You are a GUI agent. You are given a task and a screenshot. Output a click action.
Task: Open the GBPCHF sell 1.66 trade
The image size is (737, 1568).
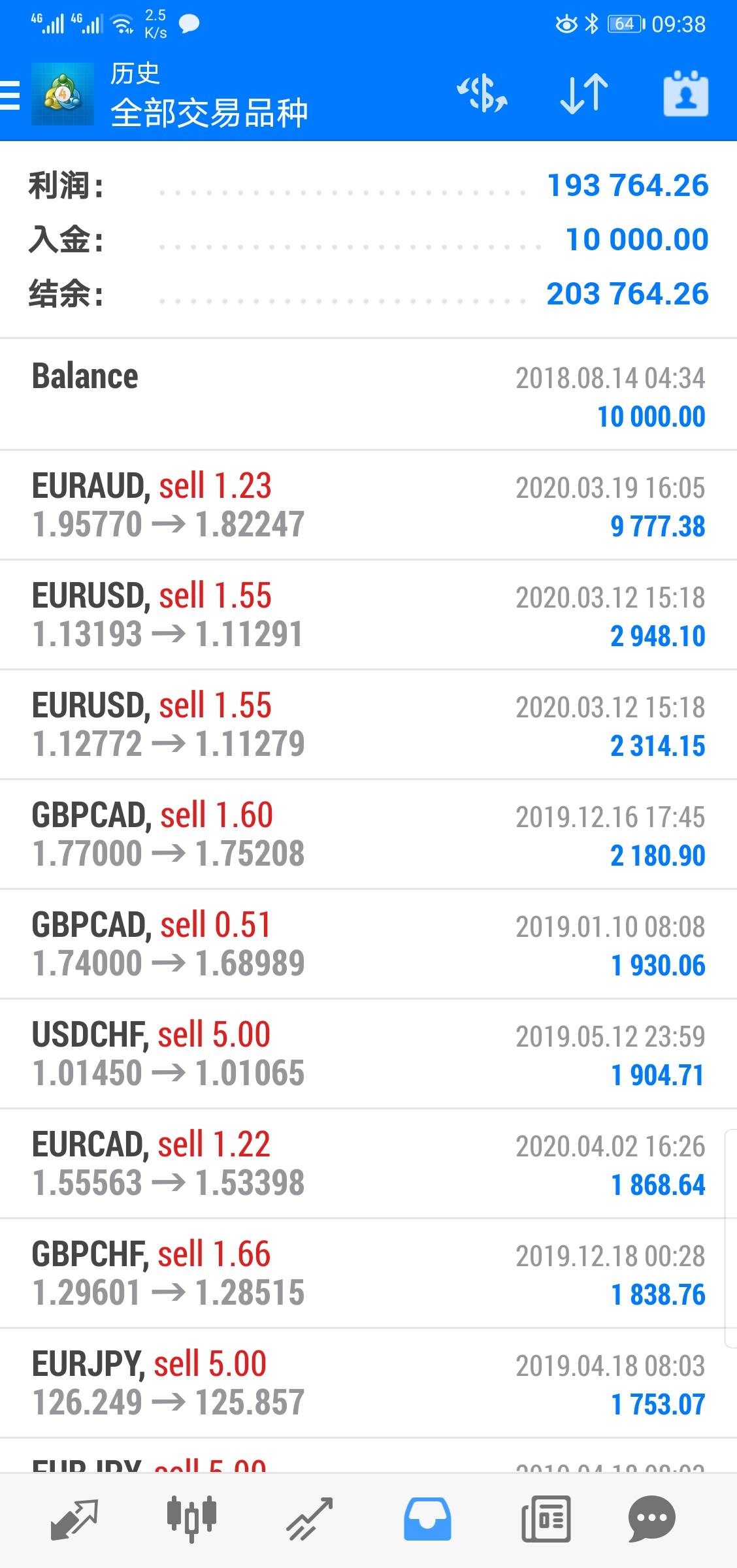tap(368, 1273)
